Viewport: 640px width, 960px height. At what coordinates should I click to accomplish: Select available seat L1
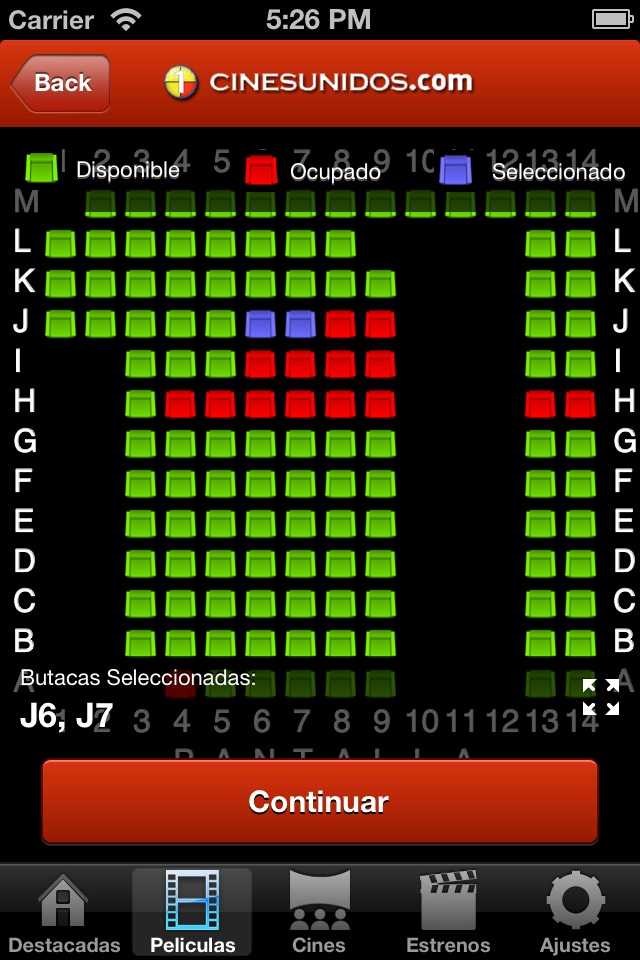(x=60, y=243)
